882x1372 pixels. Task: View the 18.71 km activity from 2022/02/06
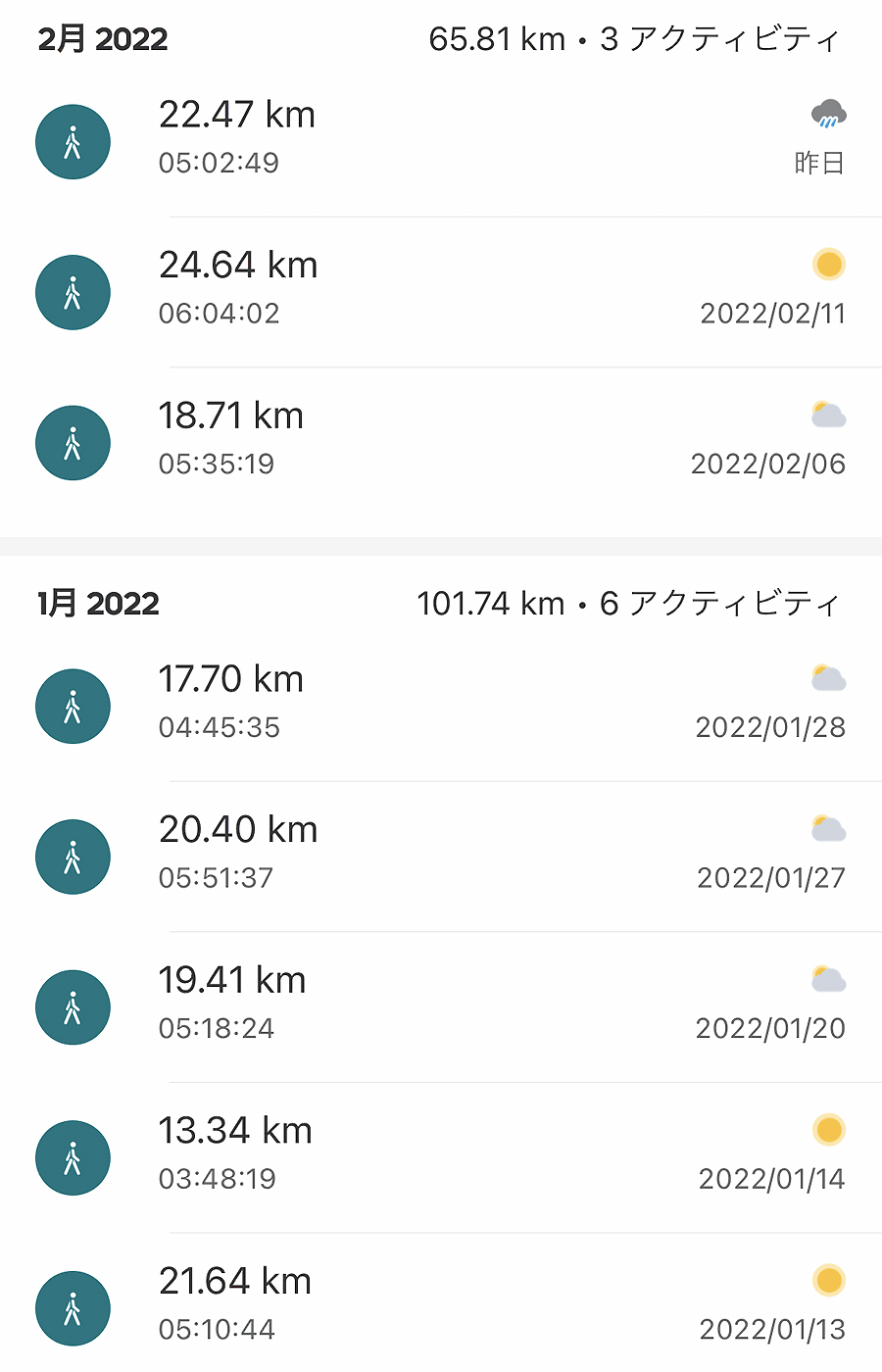[x=441, y=441]
